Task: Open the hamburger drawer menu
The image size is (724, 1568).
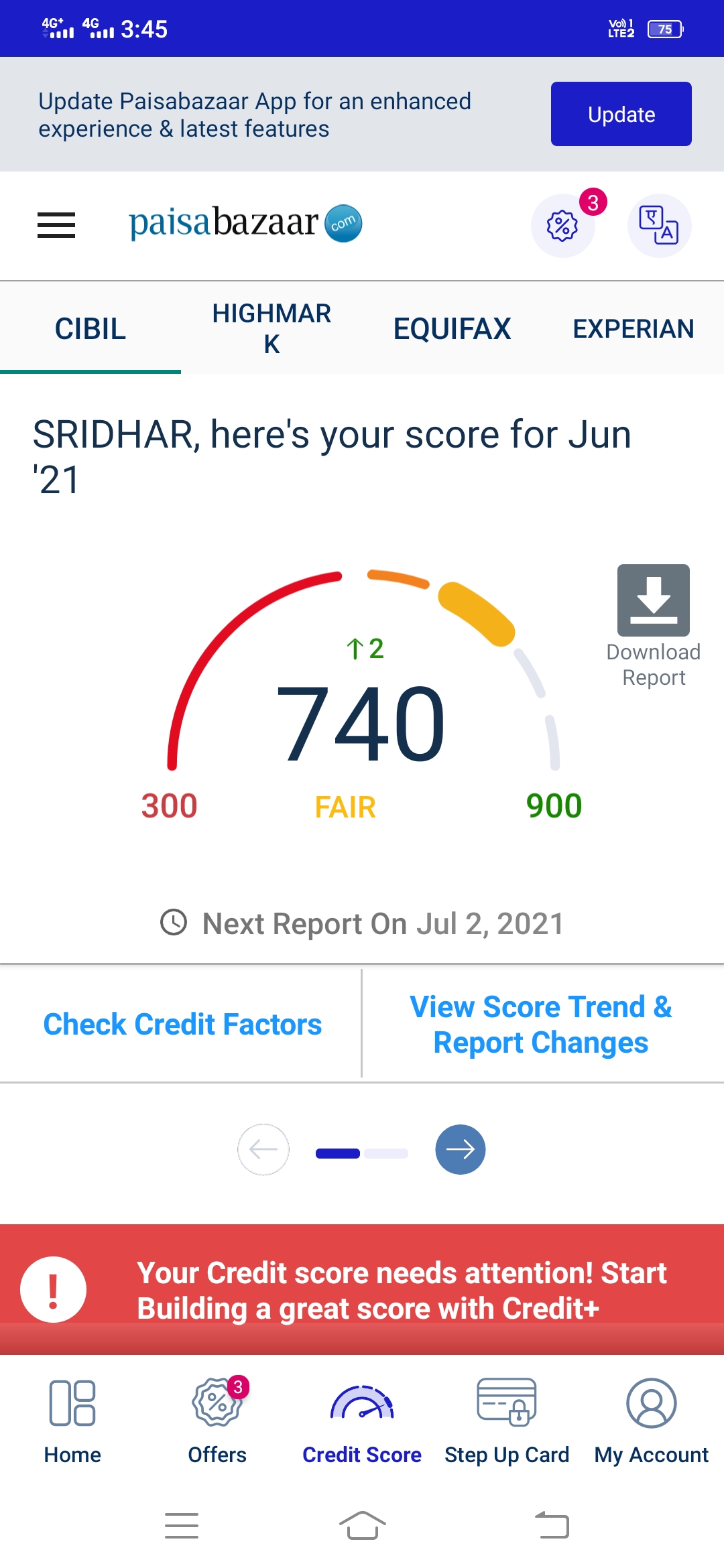Action: click(56, 225)
